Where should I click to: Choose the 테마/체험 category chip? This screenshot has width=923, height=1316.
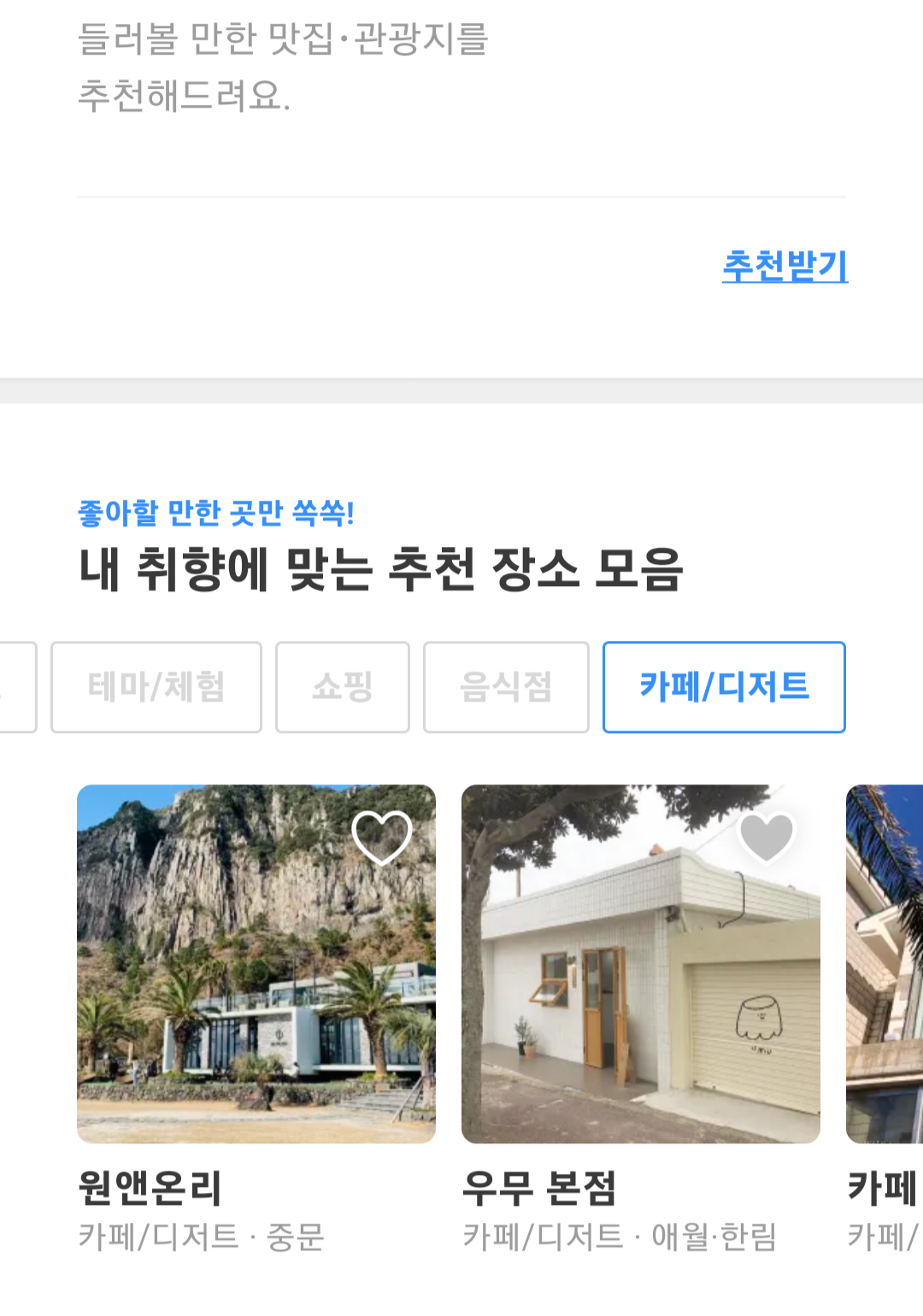(x=156, y=687)
